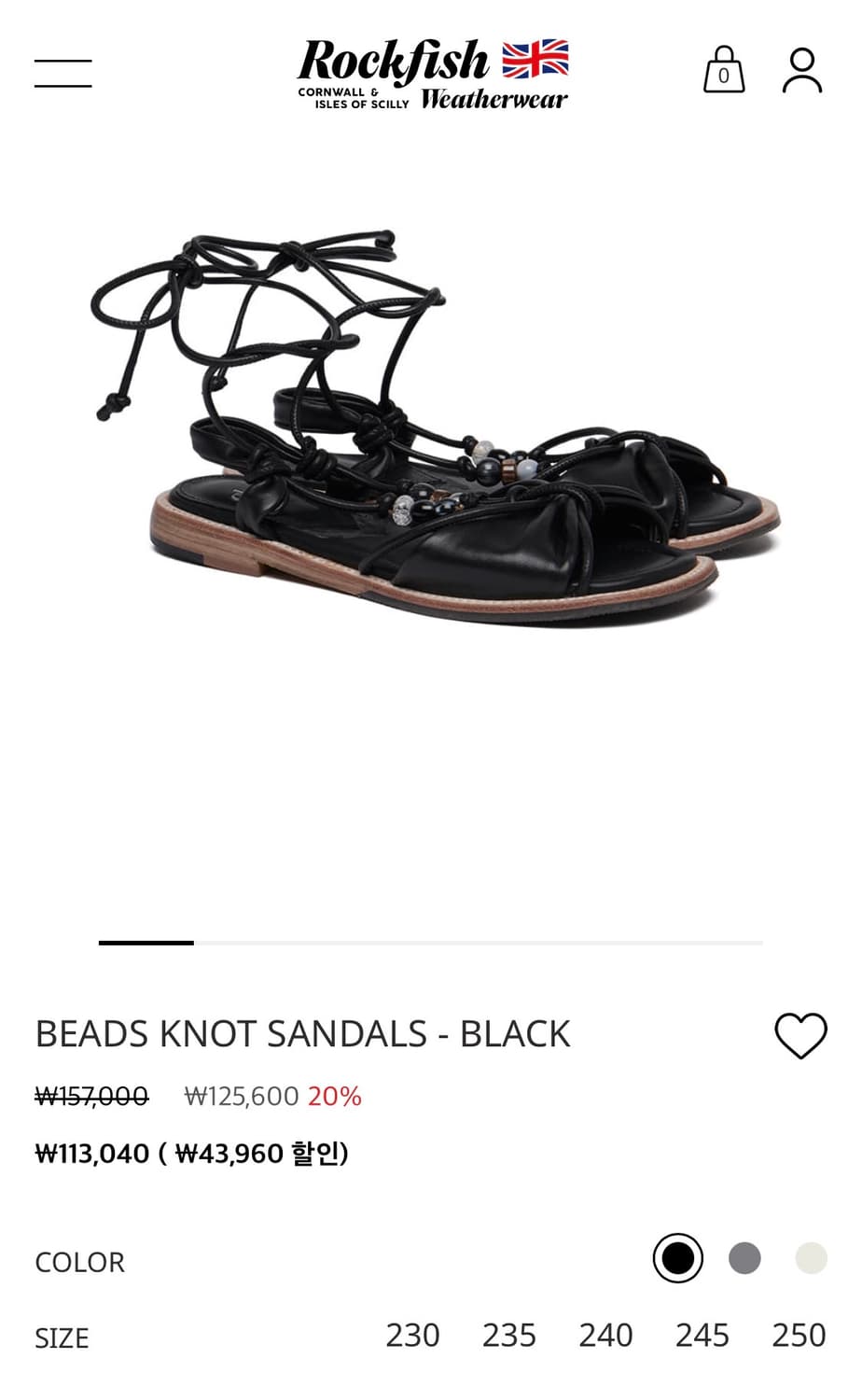Viewport: 862px width, 1400px height.
Task: Click the BEADS KNOT SANDALS - BLACK title
Action: pos(300,1034)
